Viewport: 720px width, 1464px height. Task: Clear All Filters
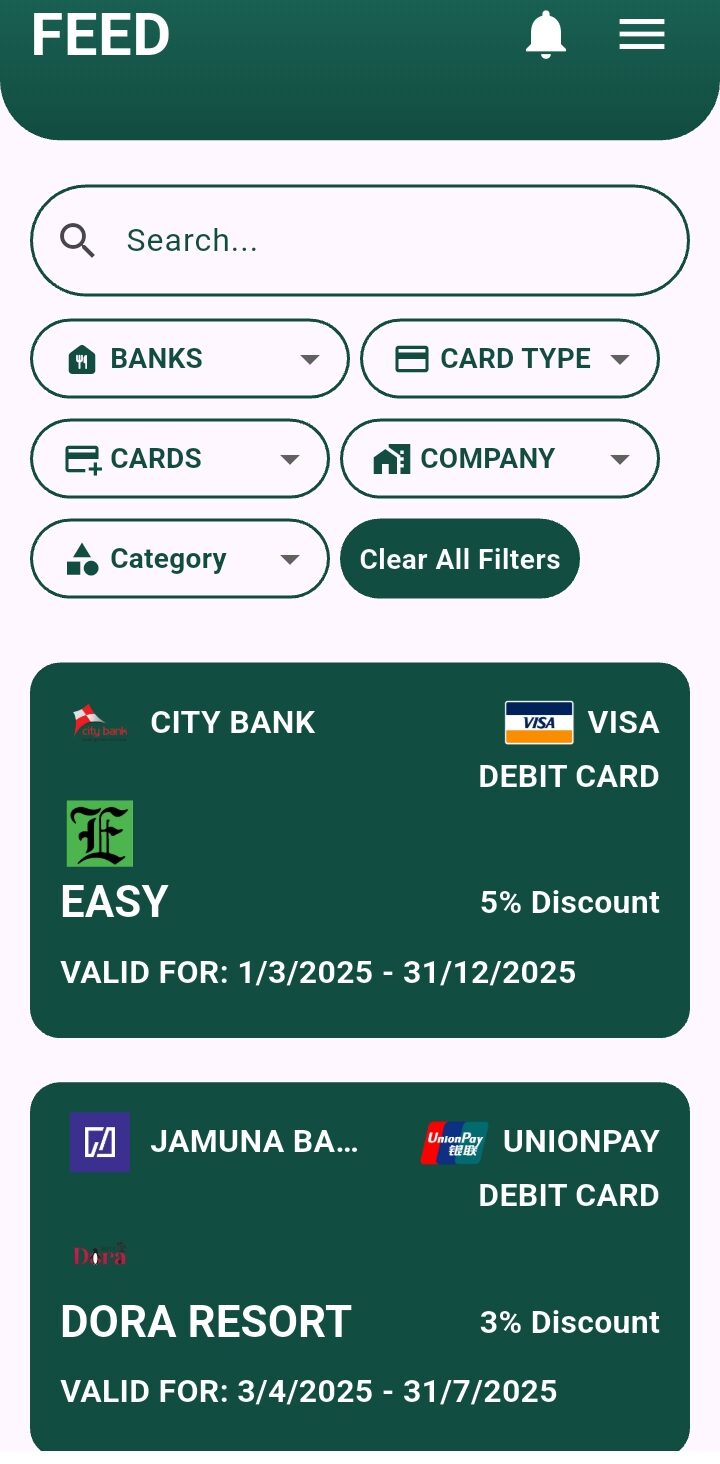coord(460,558)
